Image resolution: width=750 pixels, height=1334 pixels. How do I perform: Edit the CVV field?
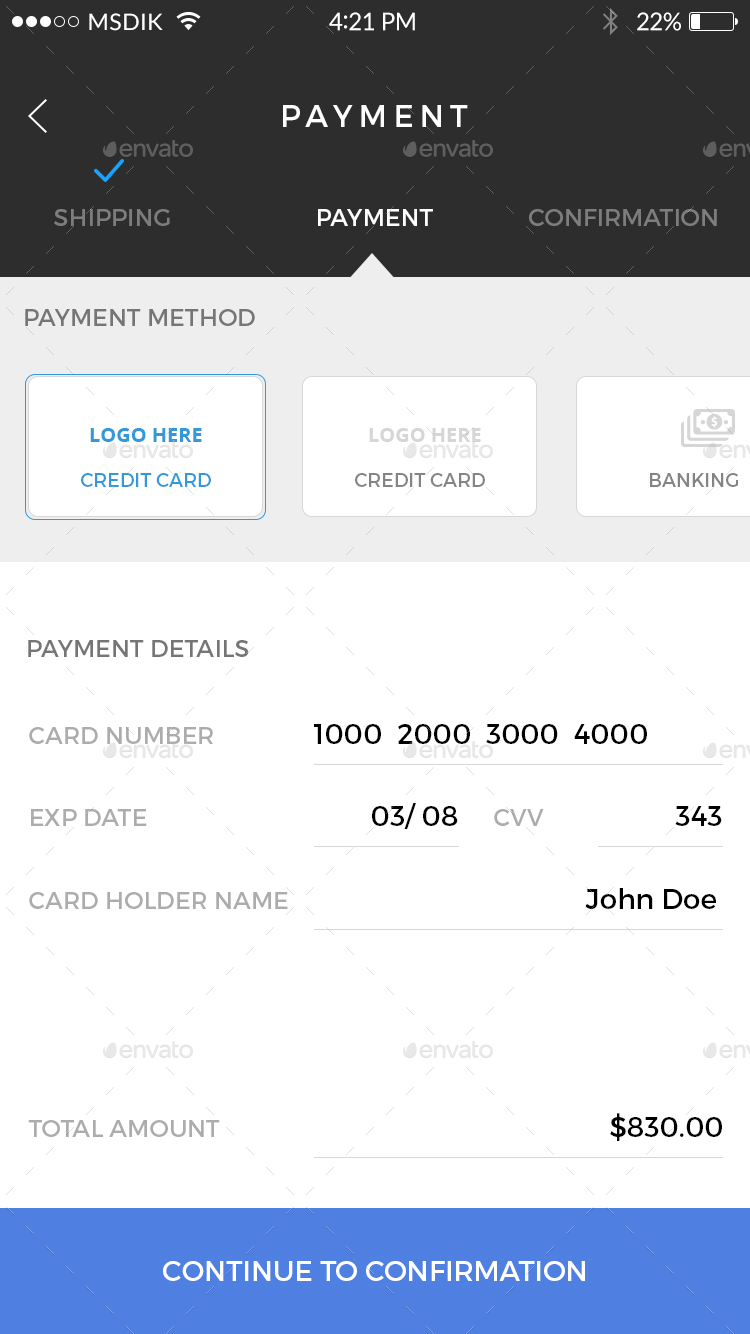660,817
